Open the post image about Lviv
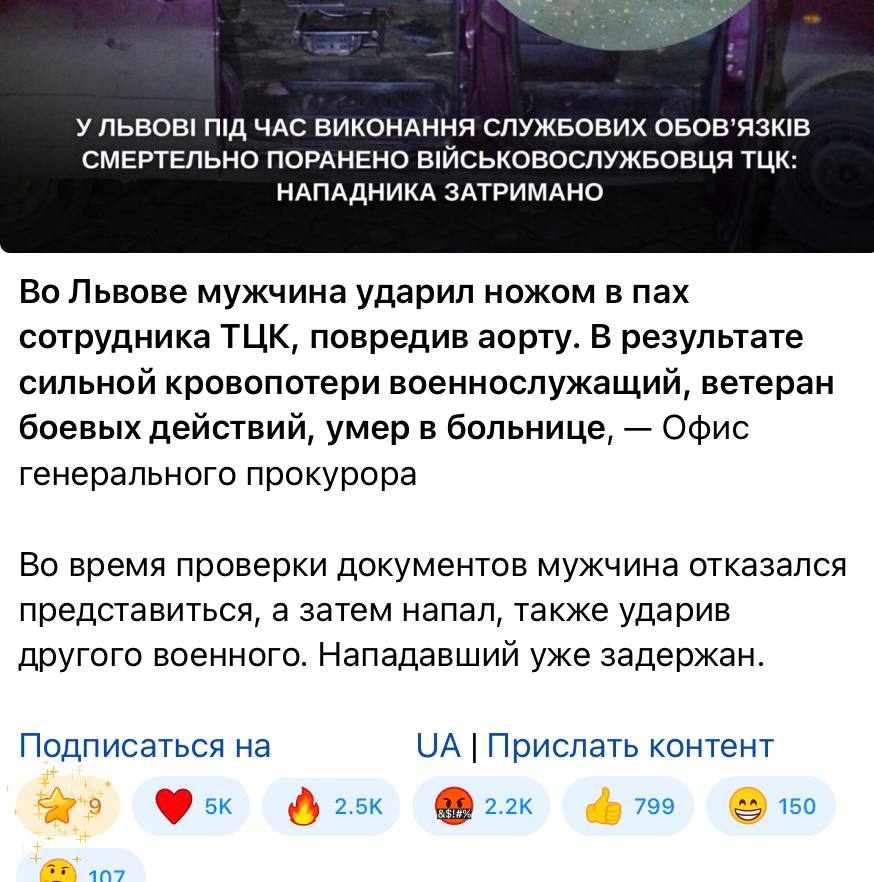This screenshot has width=874, height=882. pyautogui.click(x=437, y=125)
